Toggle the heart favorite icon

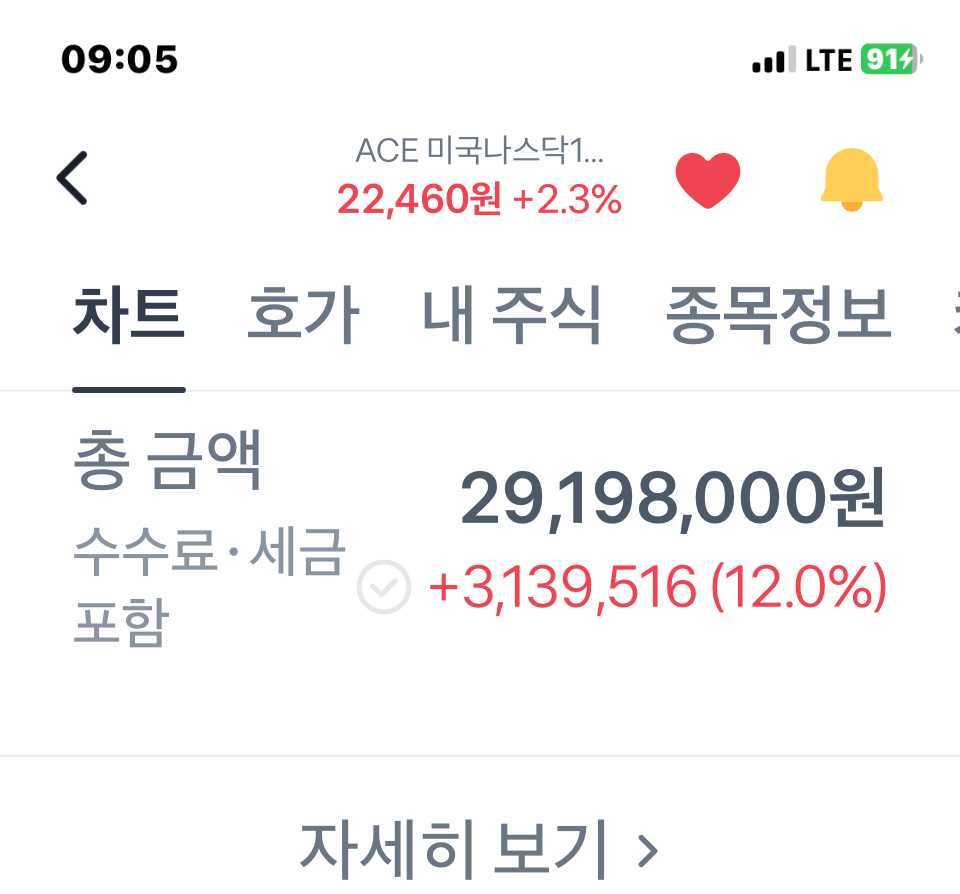point(708,180)
